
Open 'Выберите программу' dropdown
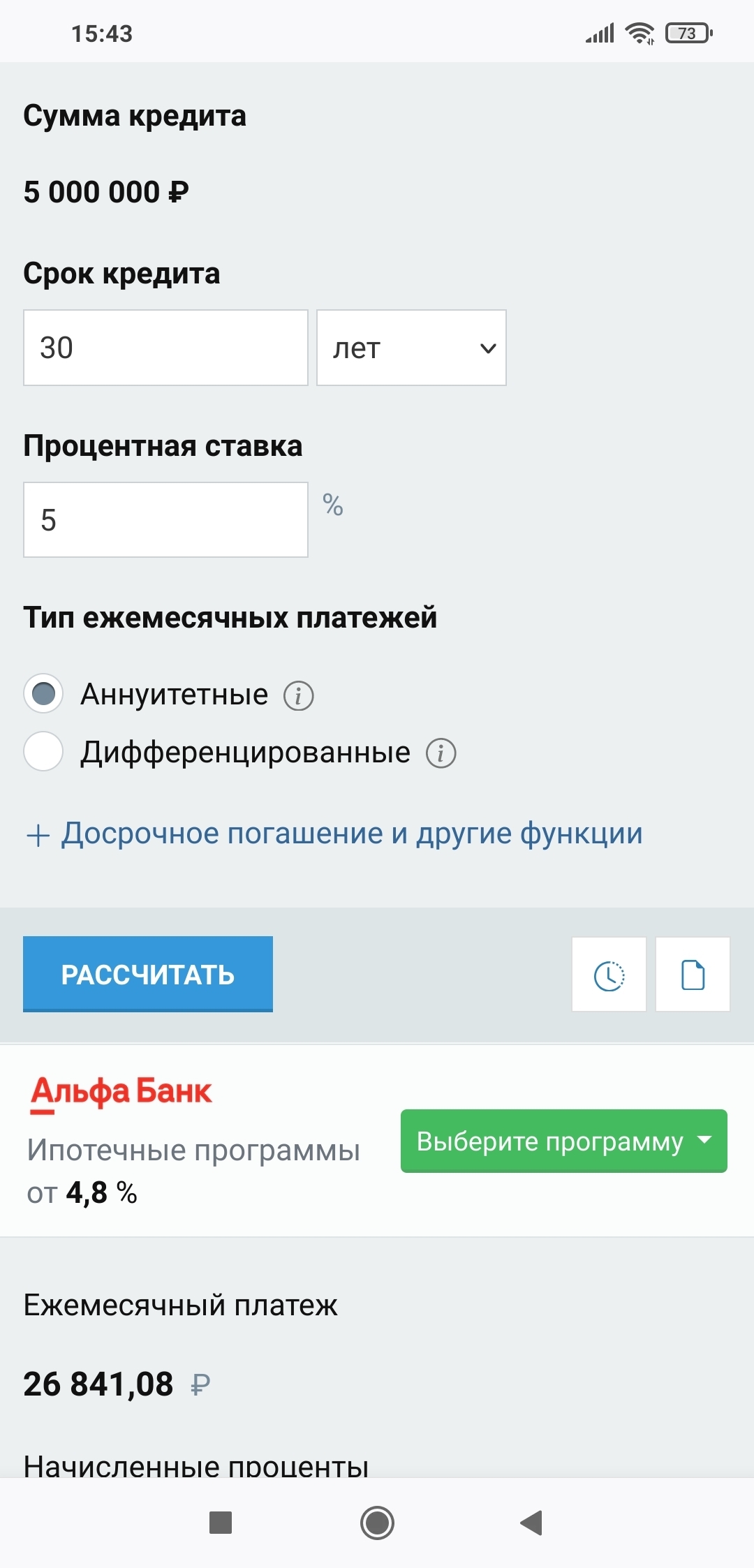point(563,1141)
